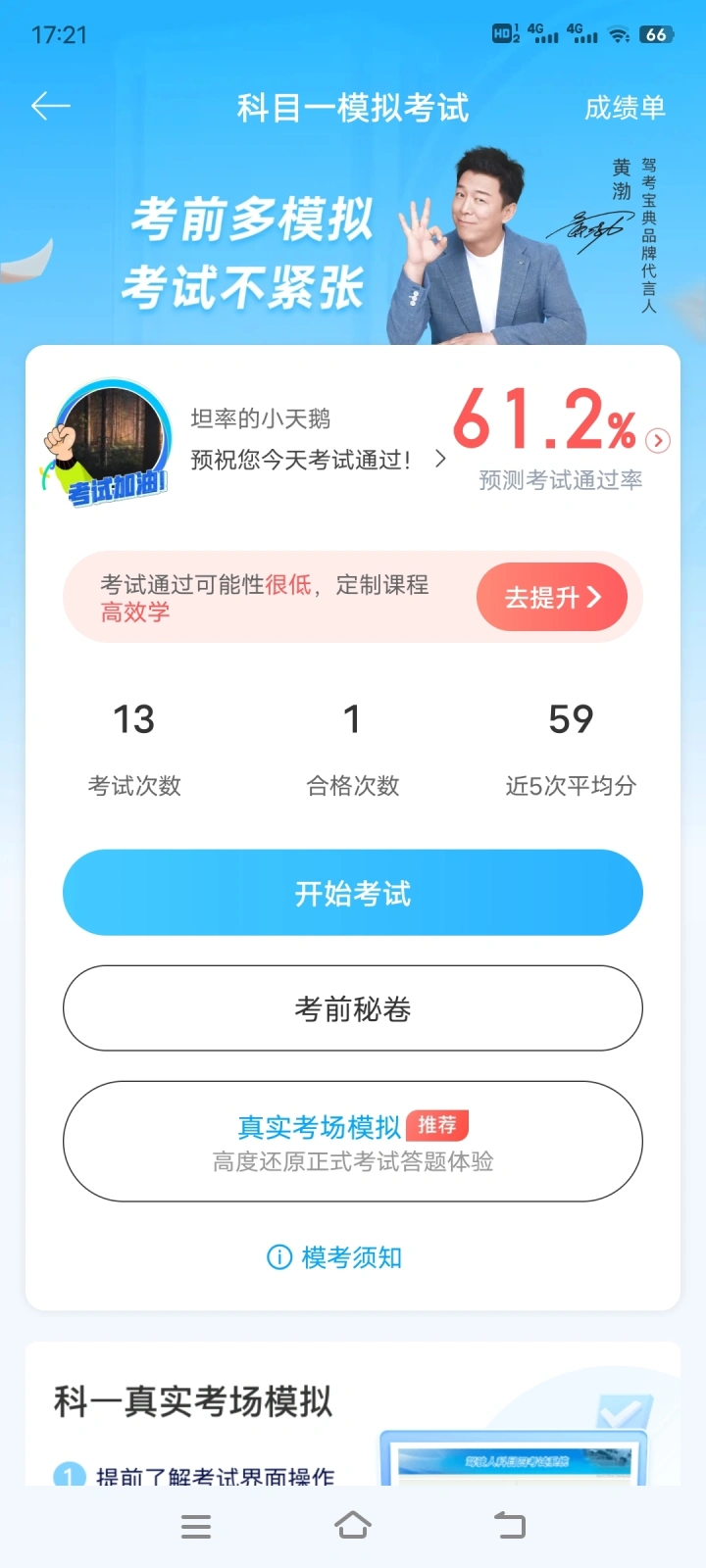The width and height of the screenshot is (706, 1568).
Task: Start the mock exam with 开始考试
Action: pos(353,893)
